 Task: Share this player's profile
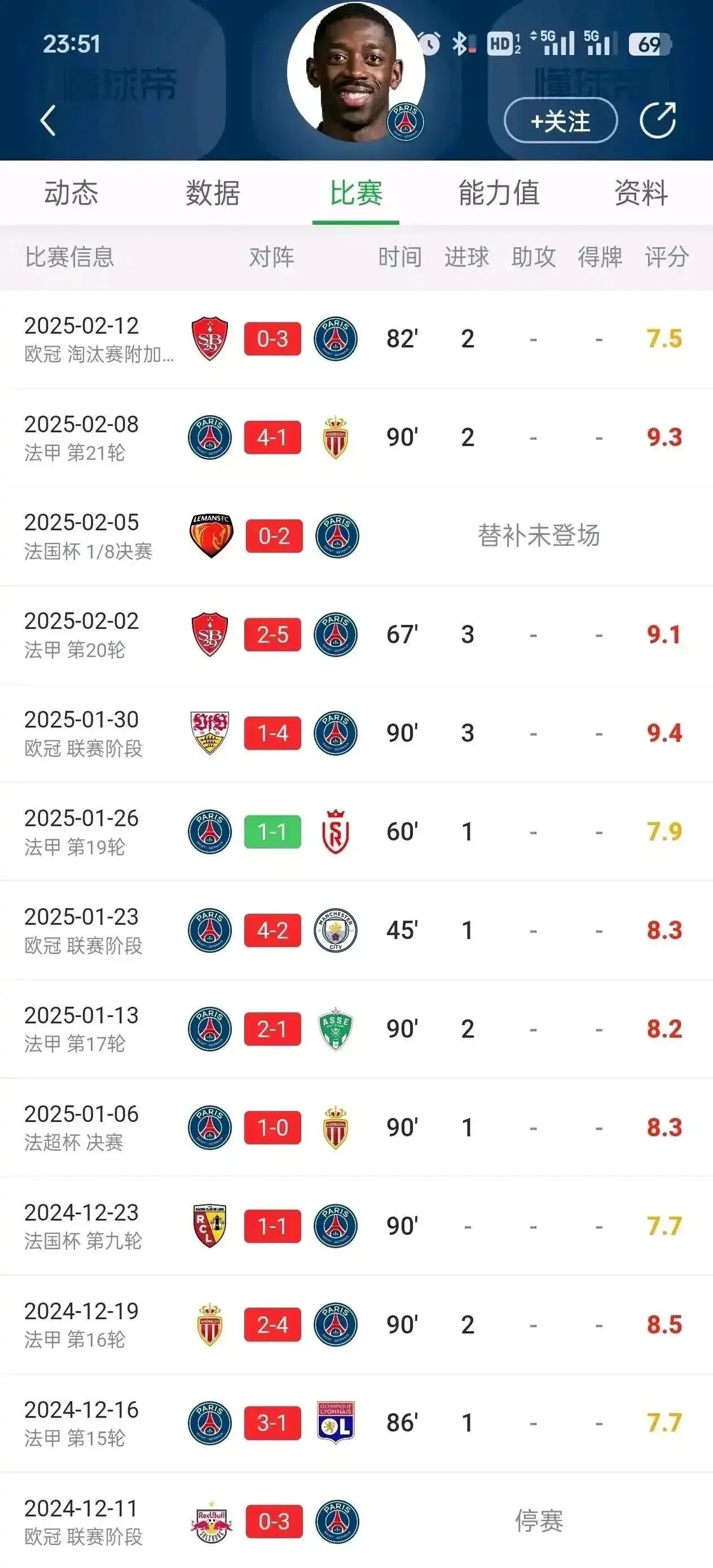(658, 121)
